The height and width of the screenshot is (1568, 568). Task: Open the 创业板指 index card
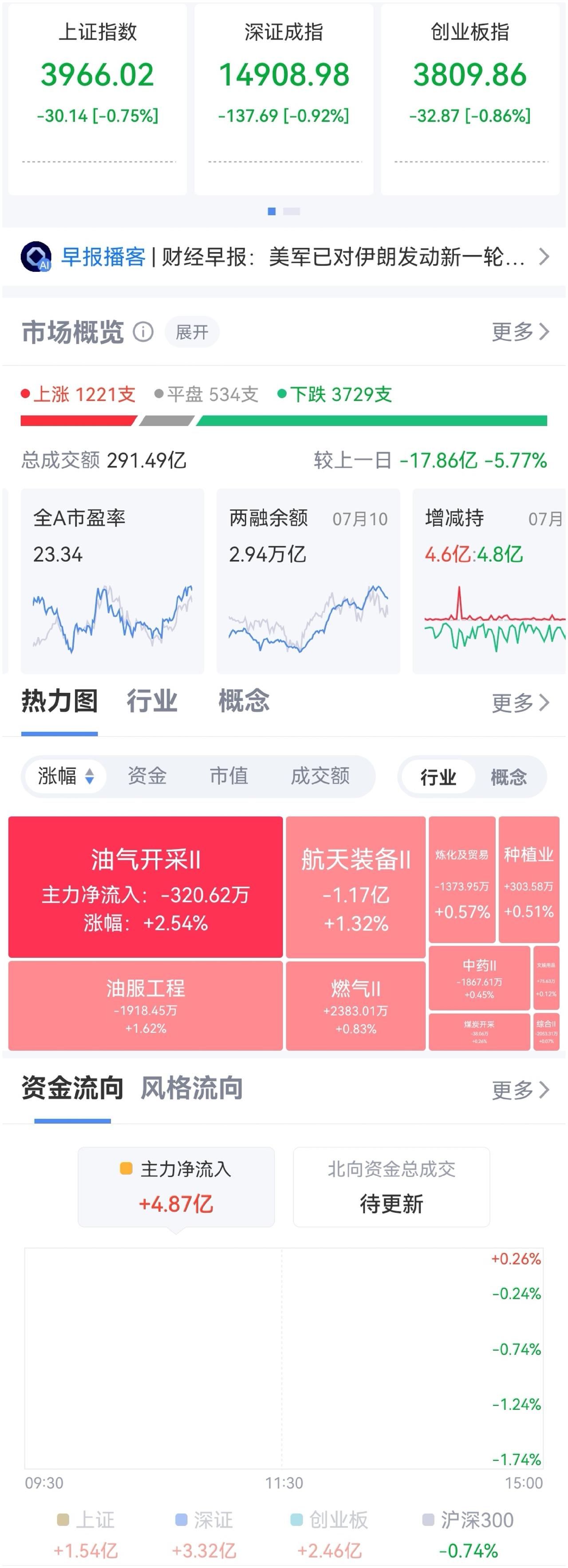[470, 99]
